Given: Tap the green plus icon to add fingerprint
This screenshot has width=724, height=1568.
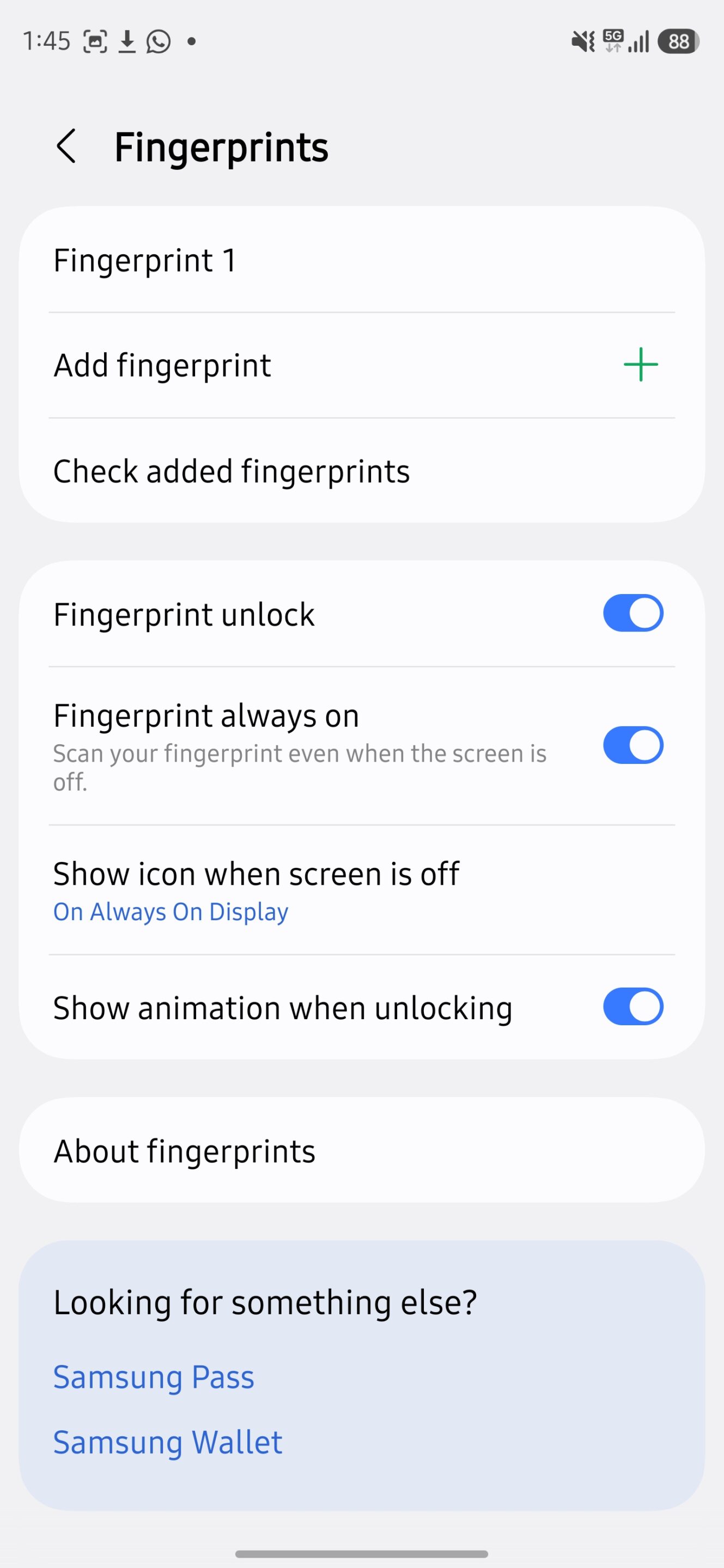Looking at the screenshot, I should click(x=641, y=364).
